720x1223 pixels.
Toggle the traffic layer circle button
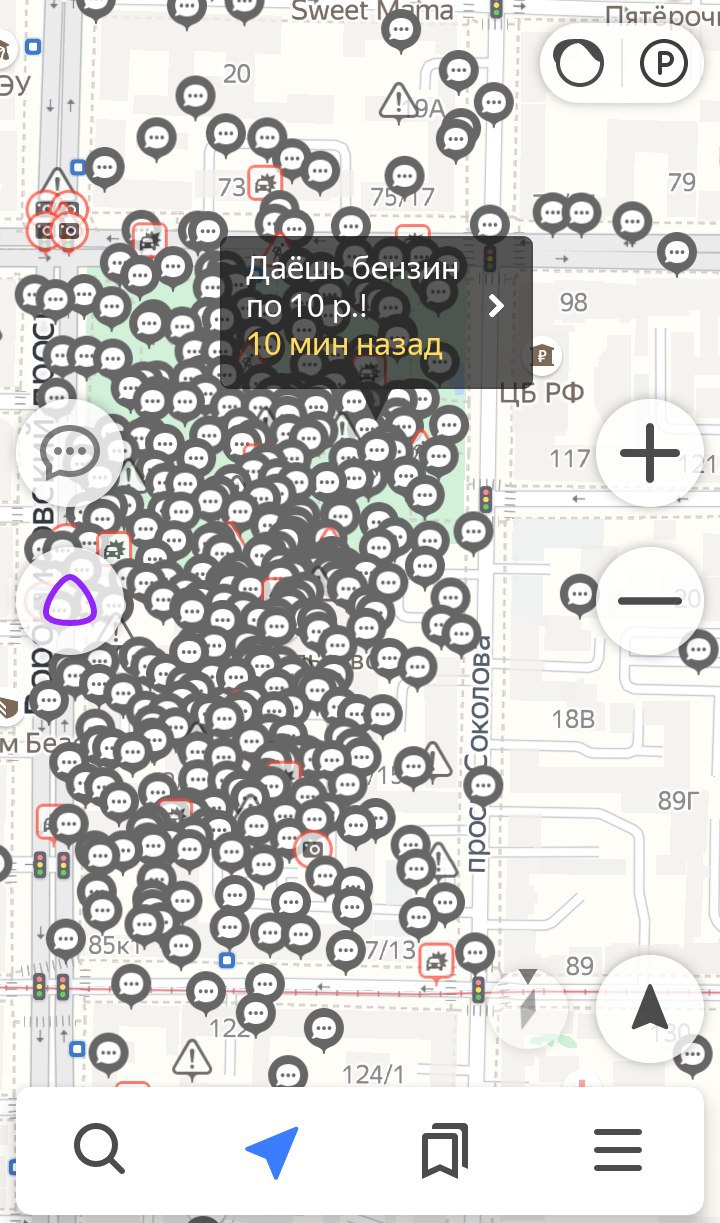(x=580, y=65)
